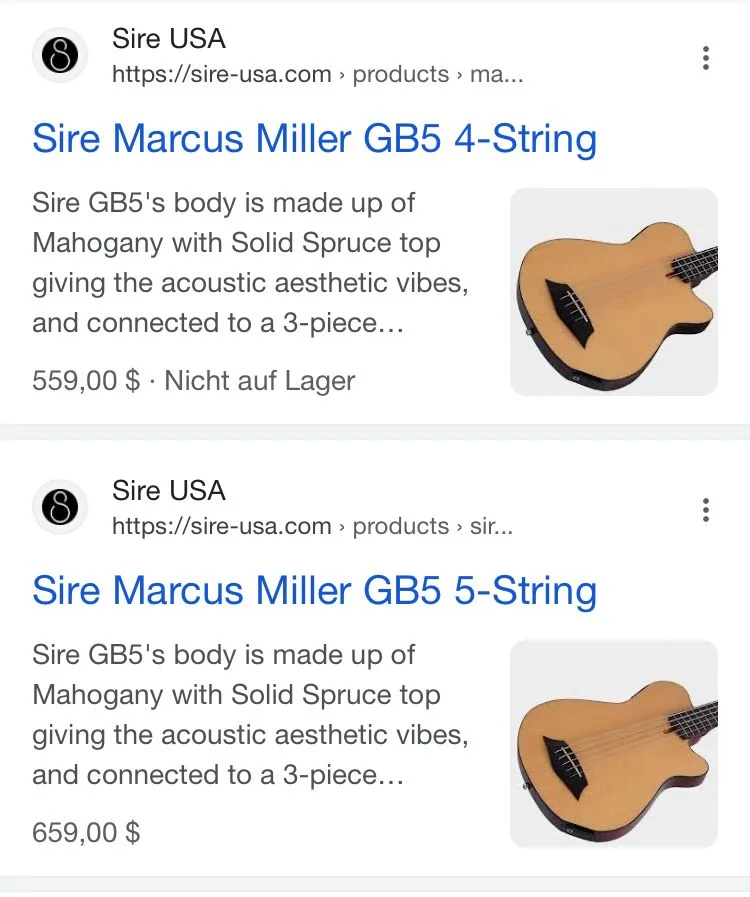Open the three-dot menu for GB5 4-String result
Viewport: 750px width, 897px height.
pos(706,58)
